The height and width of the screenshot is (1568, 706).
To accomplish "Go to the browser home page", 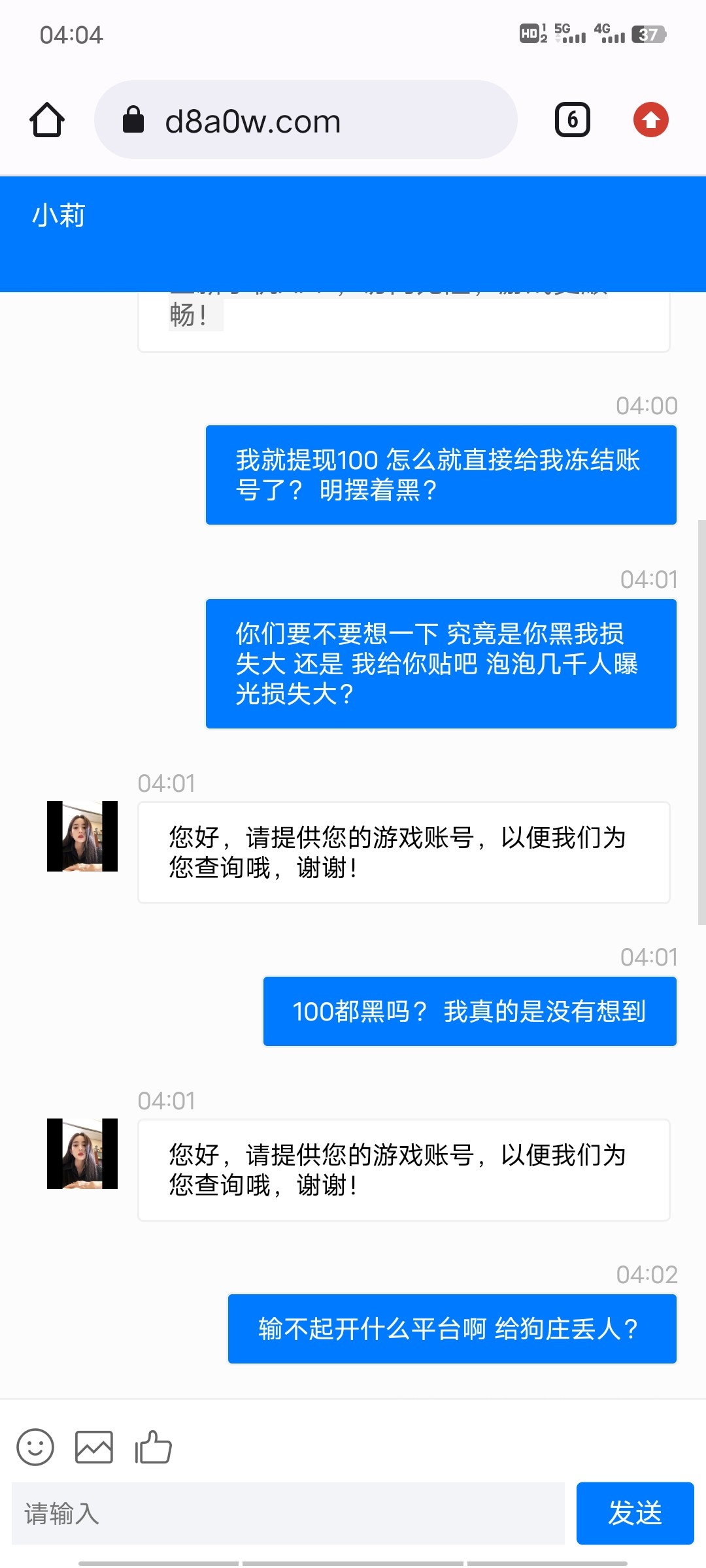I will pyautogui.click(x=47, y=120).
